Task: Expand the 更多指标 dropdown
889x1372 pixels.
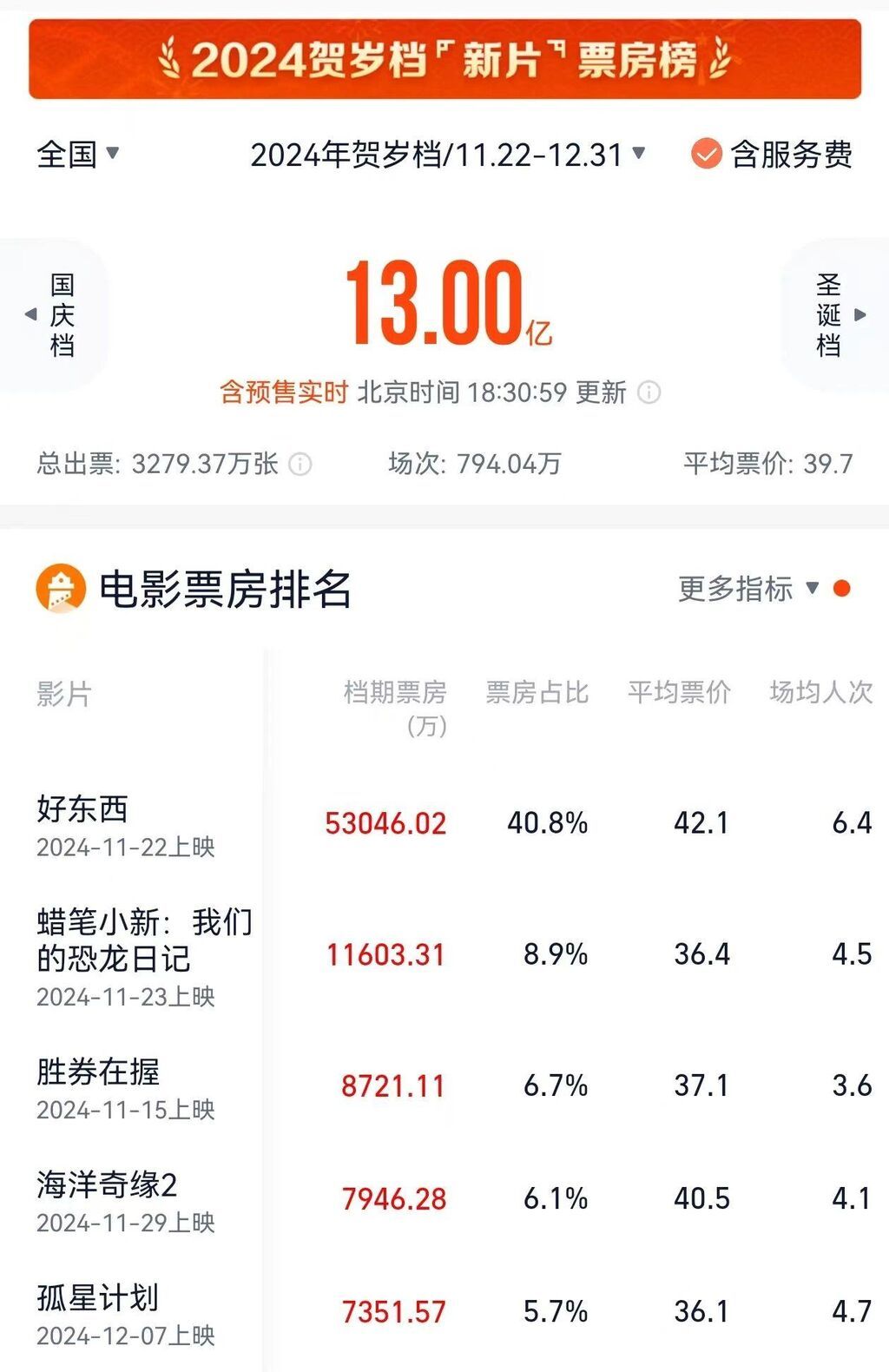Action: coord(748,589)
